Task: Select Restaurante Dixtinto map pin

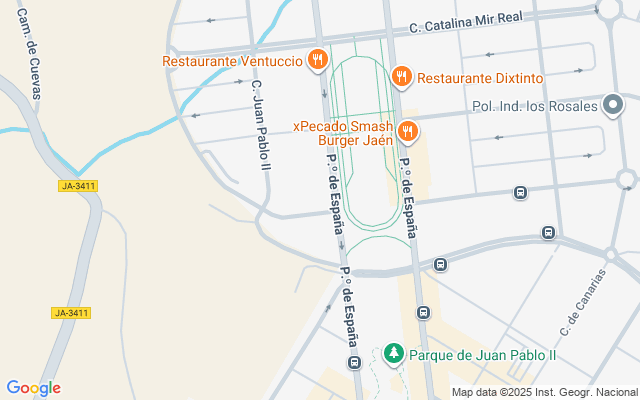Action: click(x=401, y=76)
